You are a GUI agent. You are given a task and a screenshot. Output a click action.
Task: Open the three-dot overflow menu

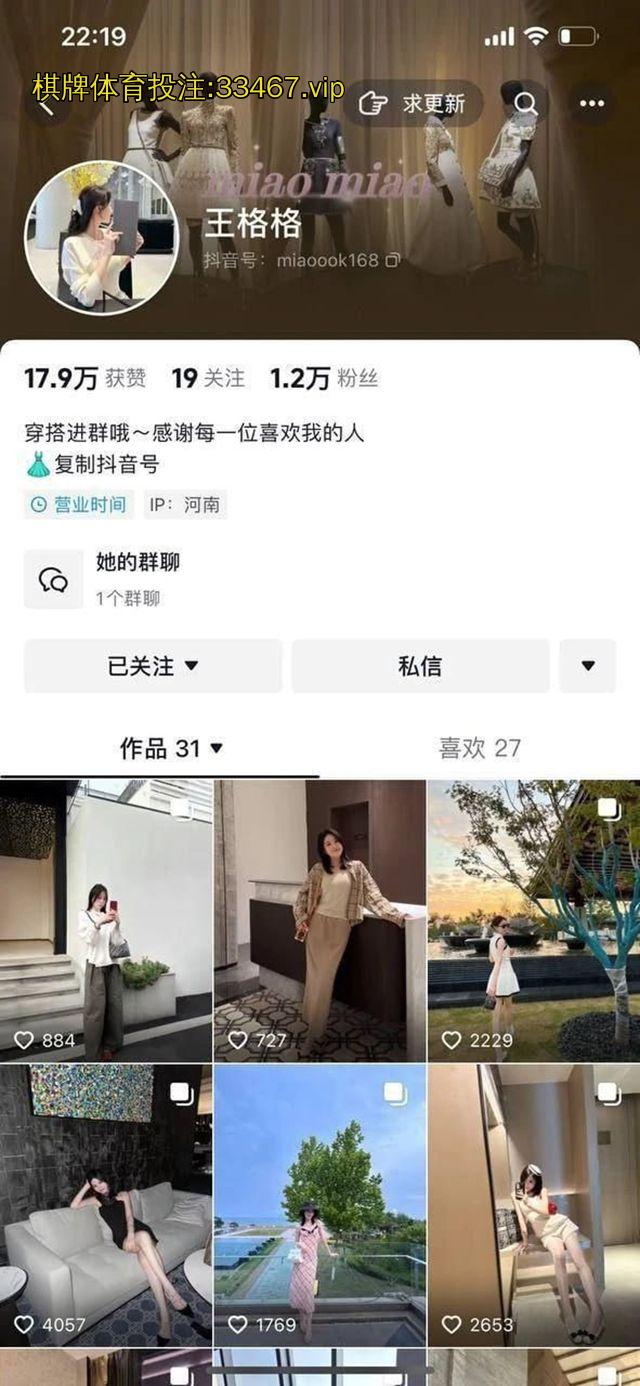[592, 103]
